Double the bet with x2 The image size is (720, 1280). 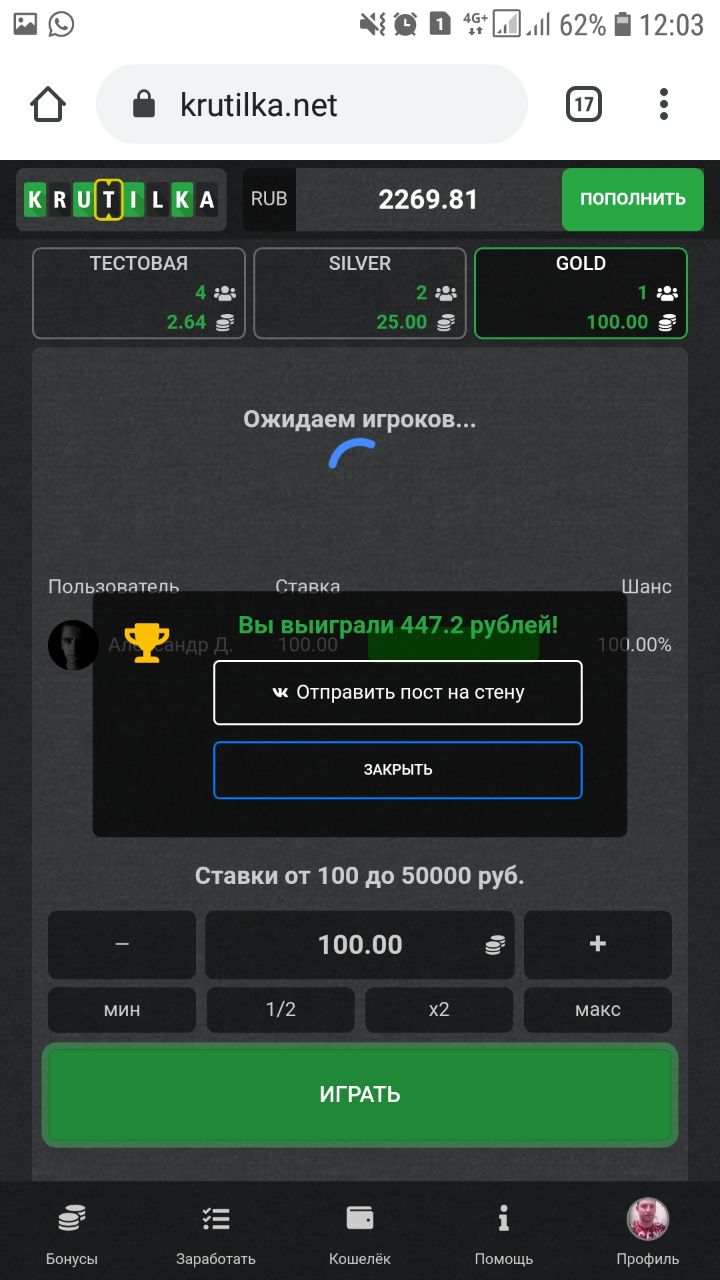(x=439, y=1010)
